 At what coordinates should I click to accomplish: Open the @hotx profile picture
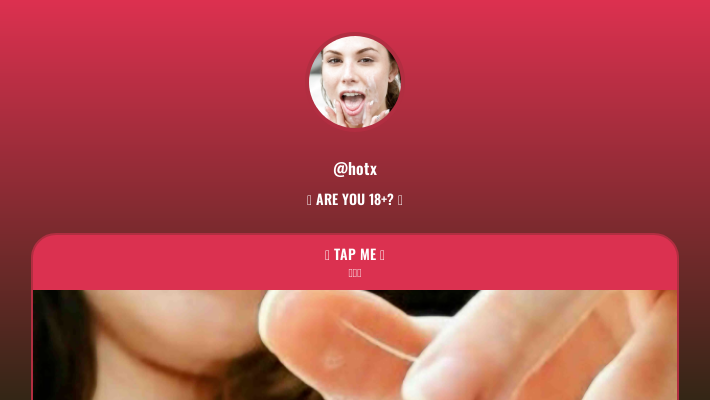pyautogui.click(x=355, y=82)
